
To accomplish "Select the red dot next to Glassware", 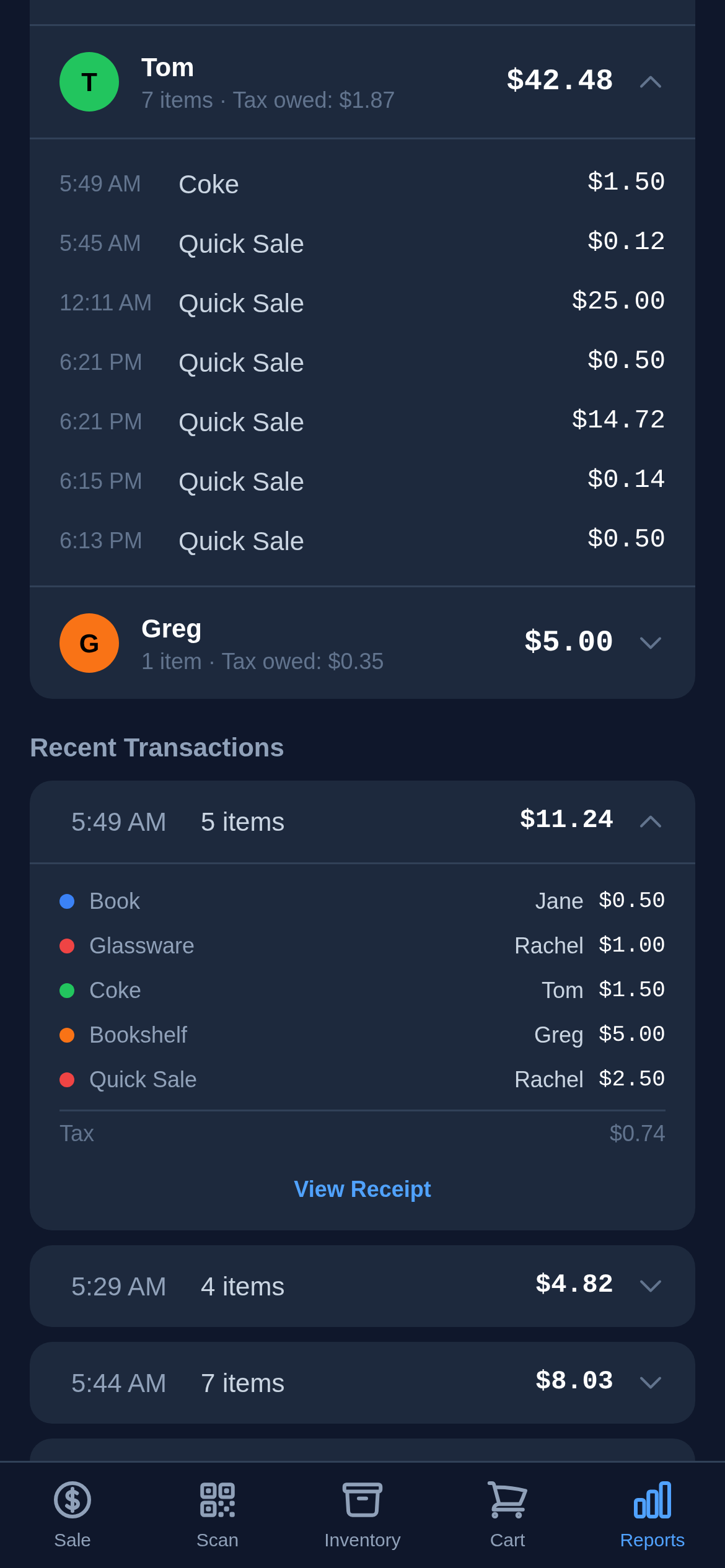I will pyautogui.click(x=68, y=945).
